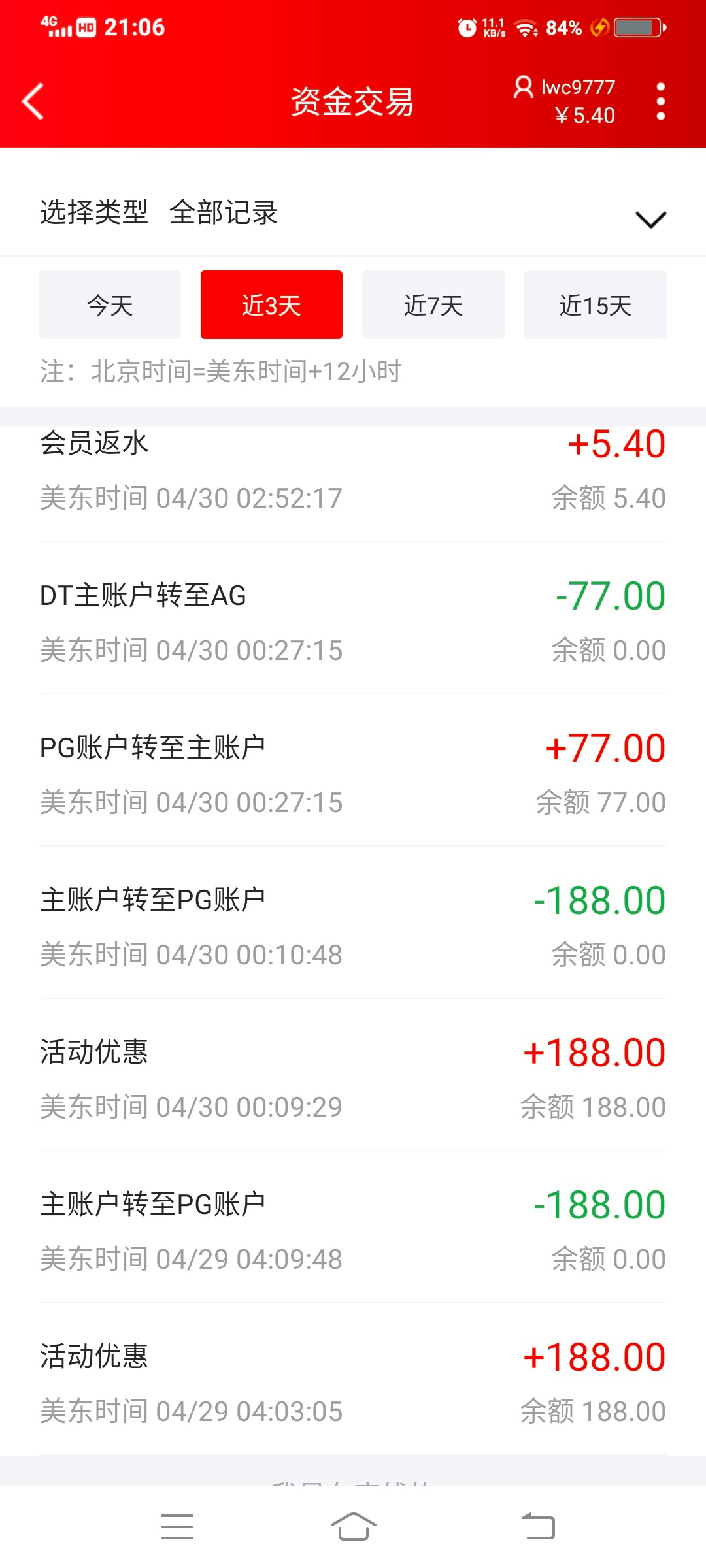Tap the system home button
This screenshot has width=706, height=1568.
(353, 1527)
